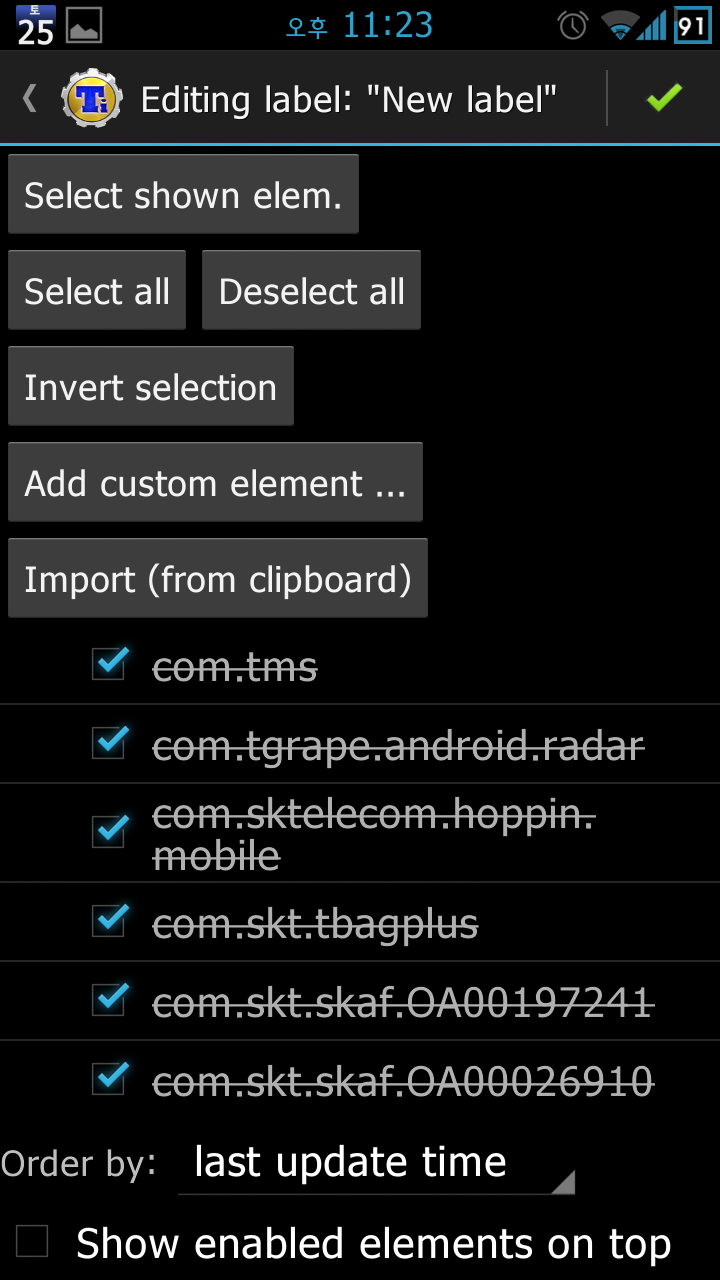This screenshot has height=1280, width=720.
Task: Select all elements
Action: [x=97, y=291]
